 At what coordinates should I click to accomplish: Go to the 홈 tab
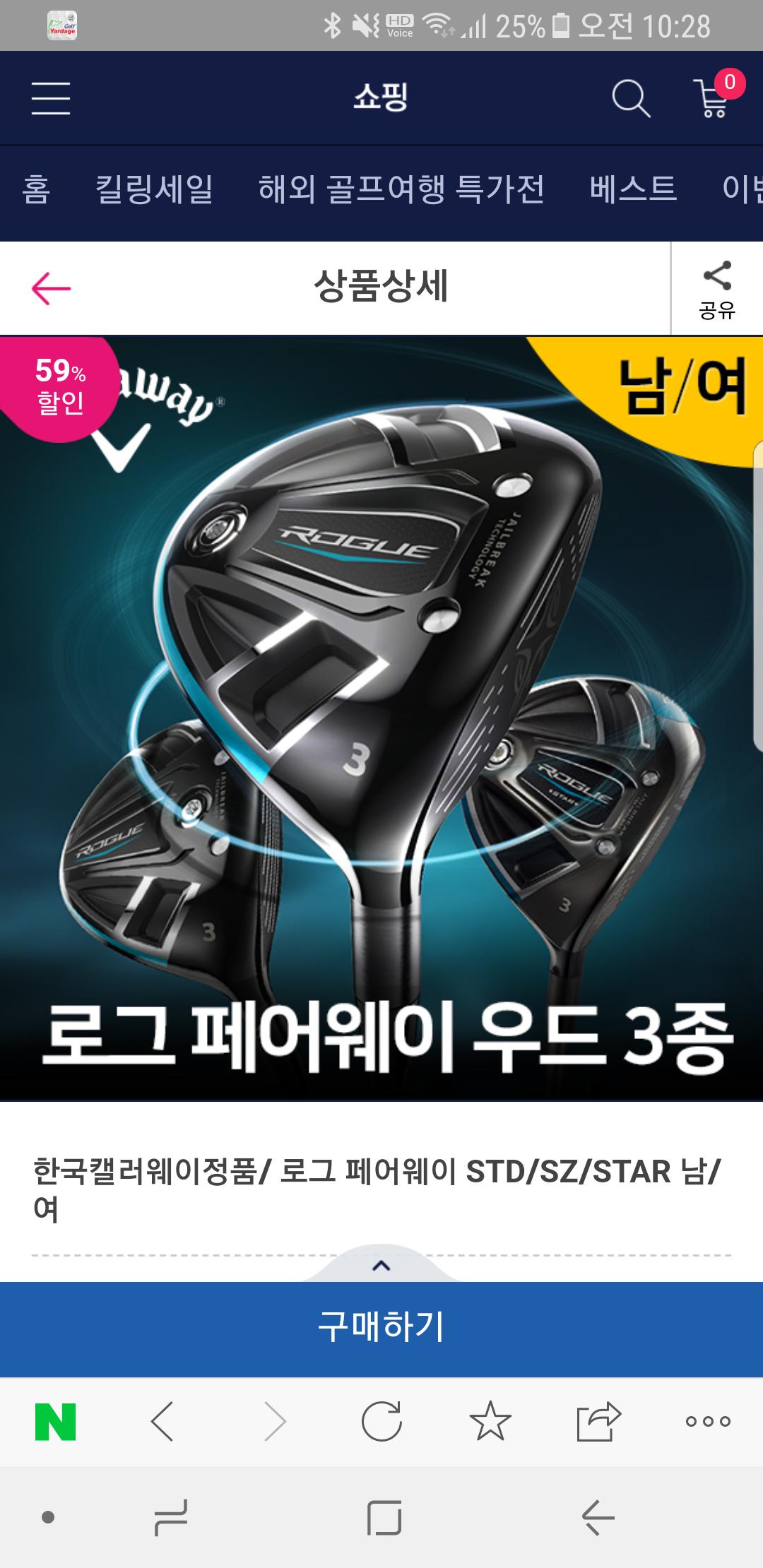point(36,189)
